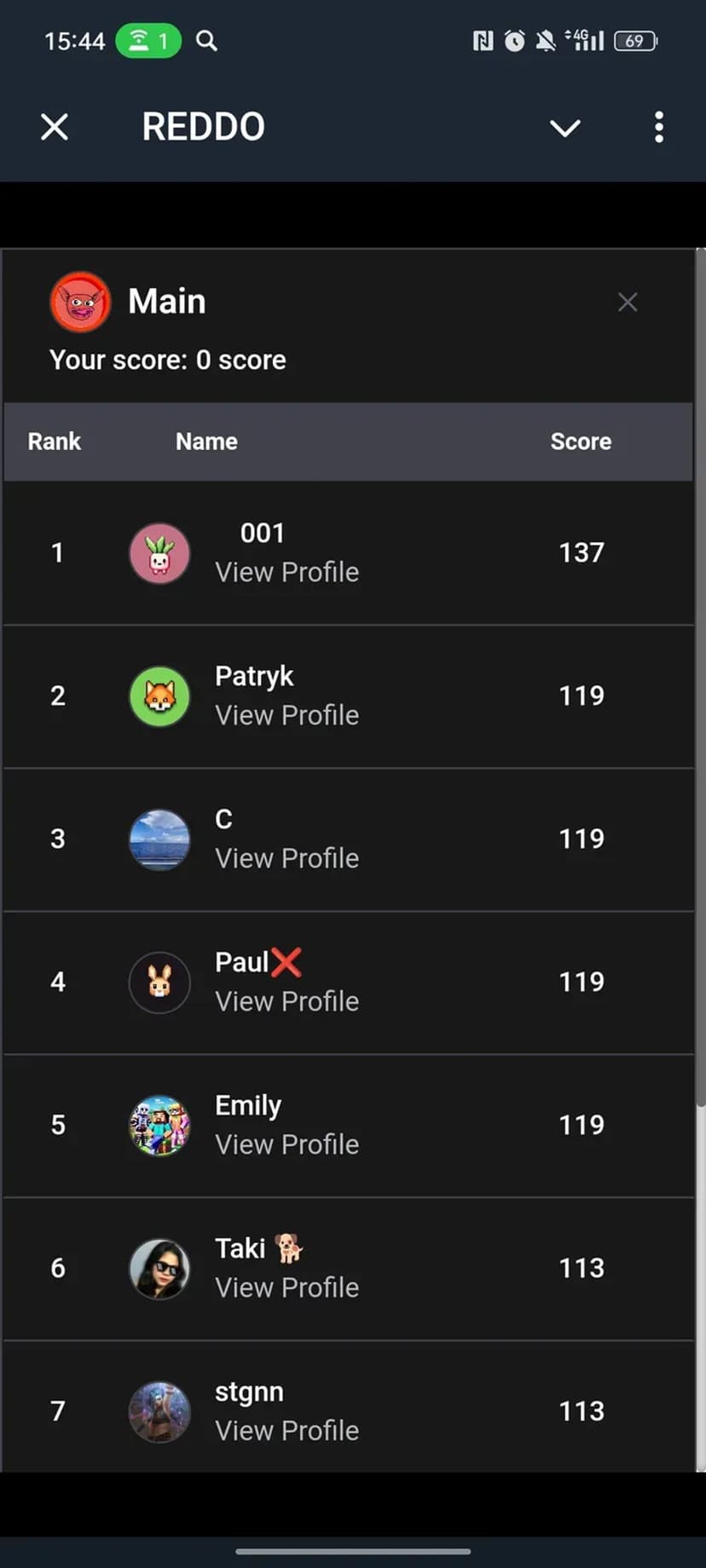
Task: Open the three-dot overflow menu
Action: click(658, 128)
